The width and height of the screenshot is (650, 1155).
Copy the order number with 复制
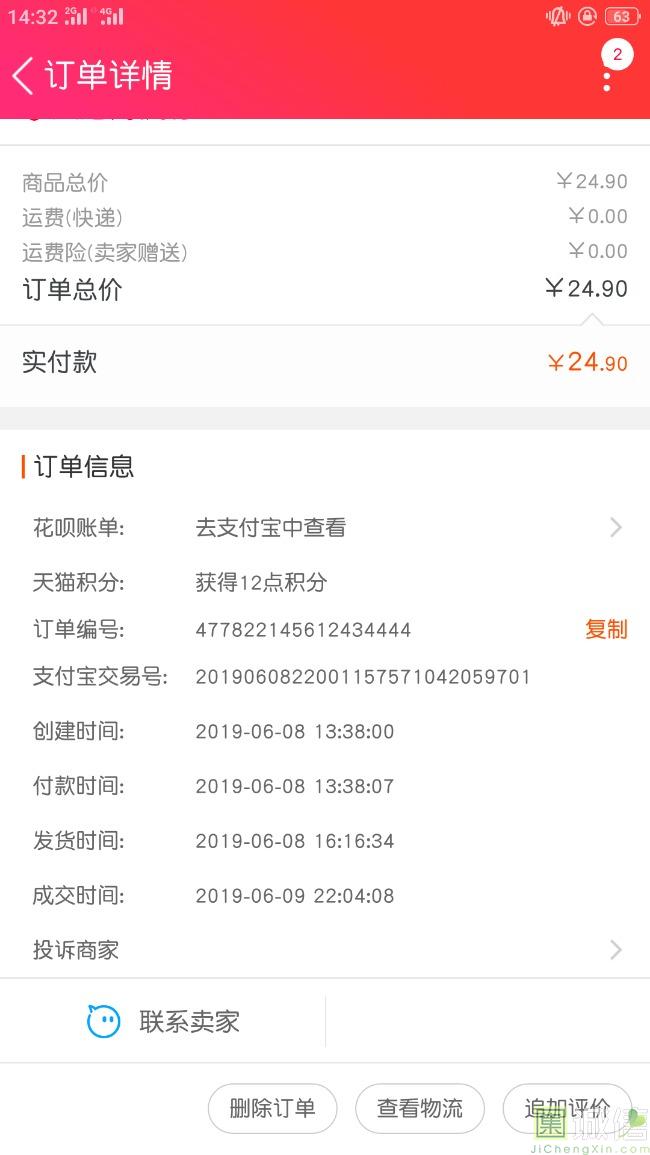(606, 629)
